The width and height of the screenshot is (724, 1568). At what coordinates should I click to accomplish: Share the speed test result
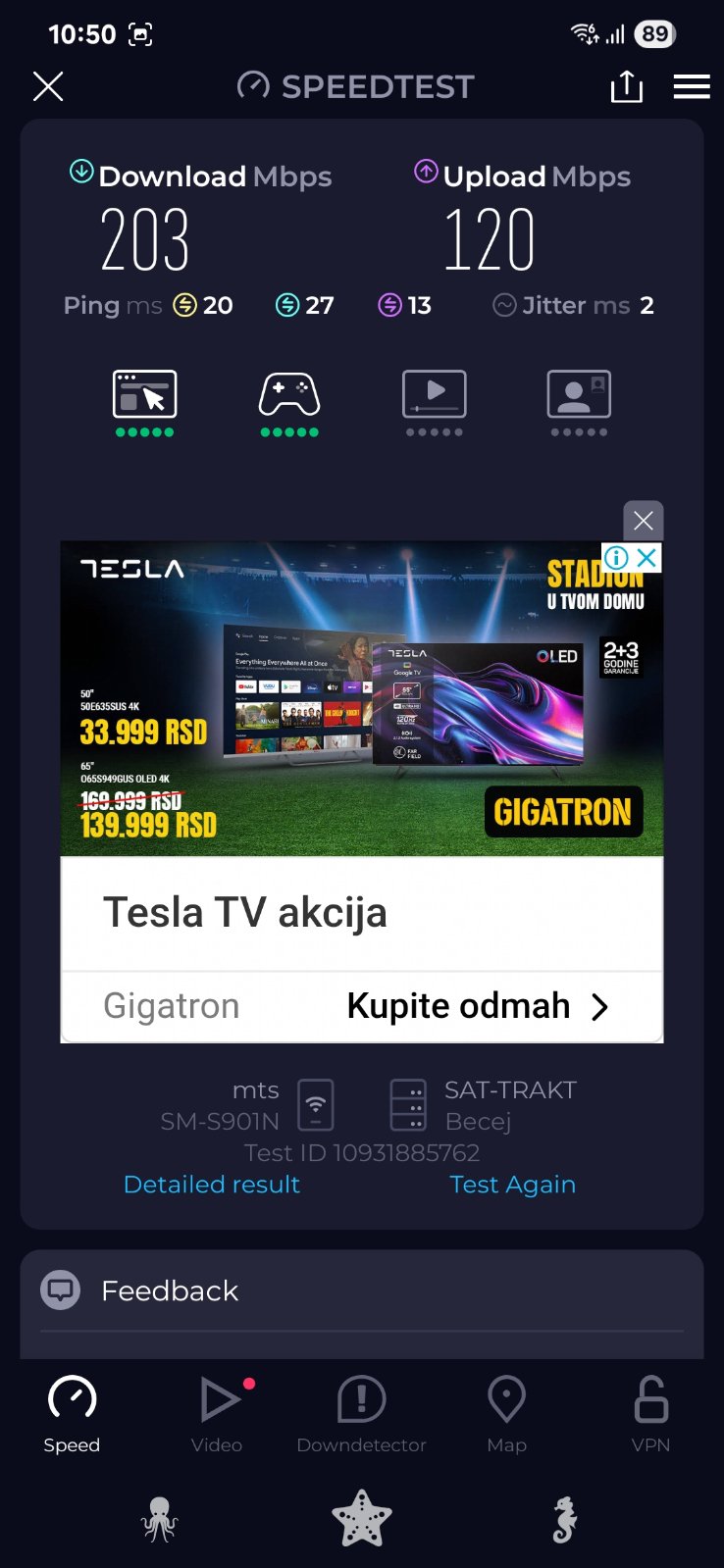coord(627,87)
